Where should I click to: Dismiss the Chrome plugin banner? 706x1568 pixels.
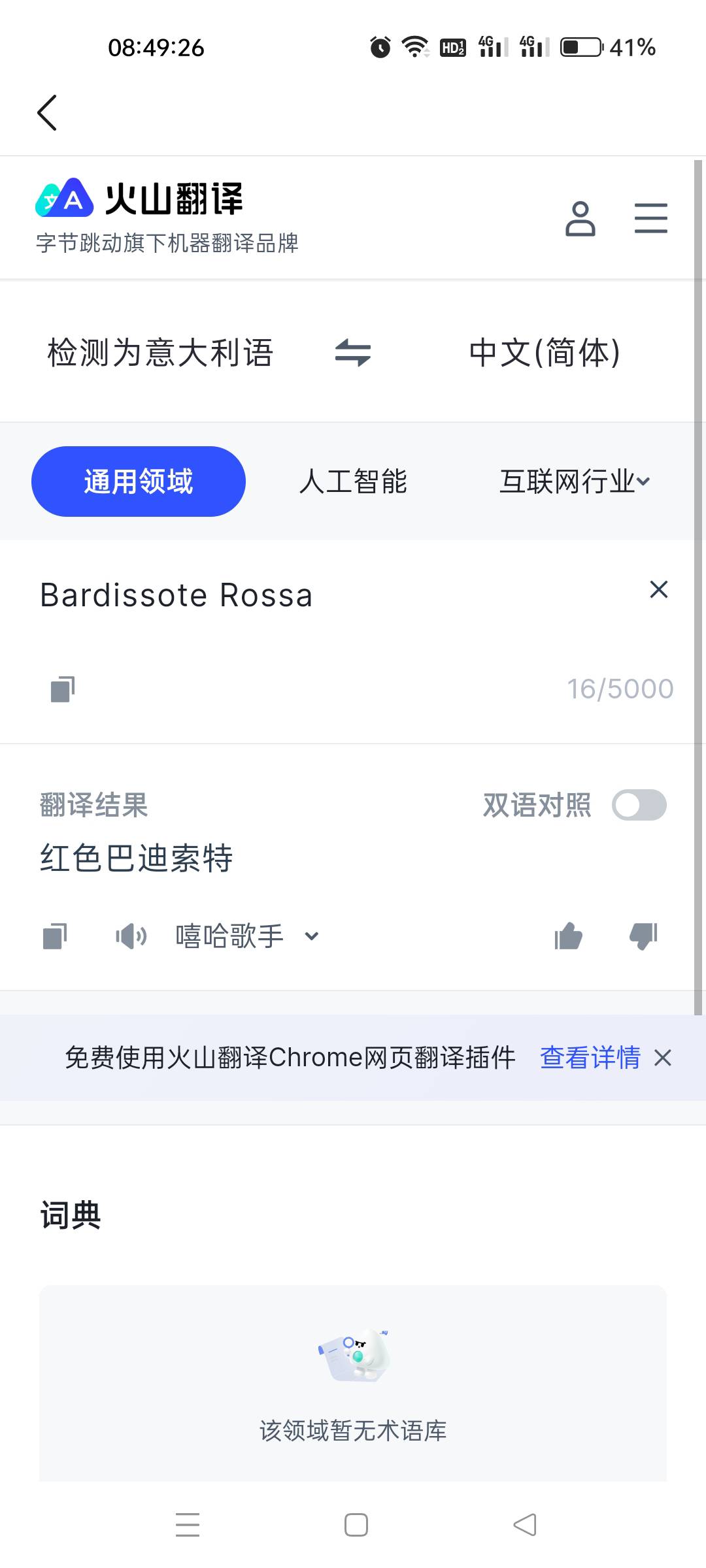coord(663,1058)
